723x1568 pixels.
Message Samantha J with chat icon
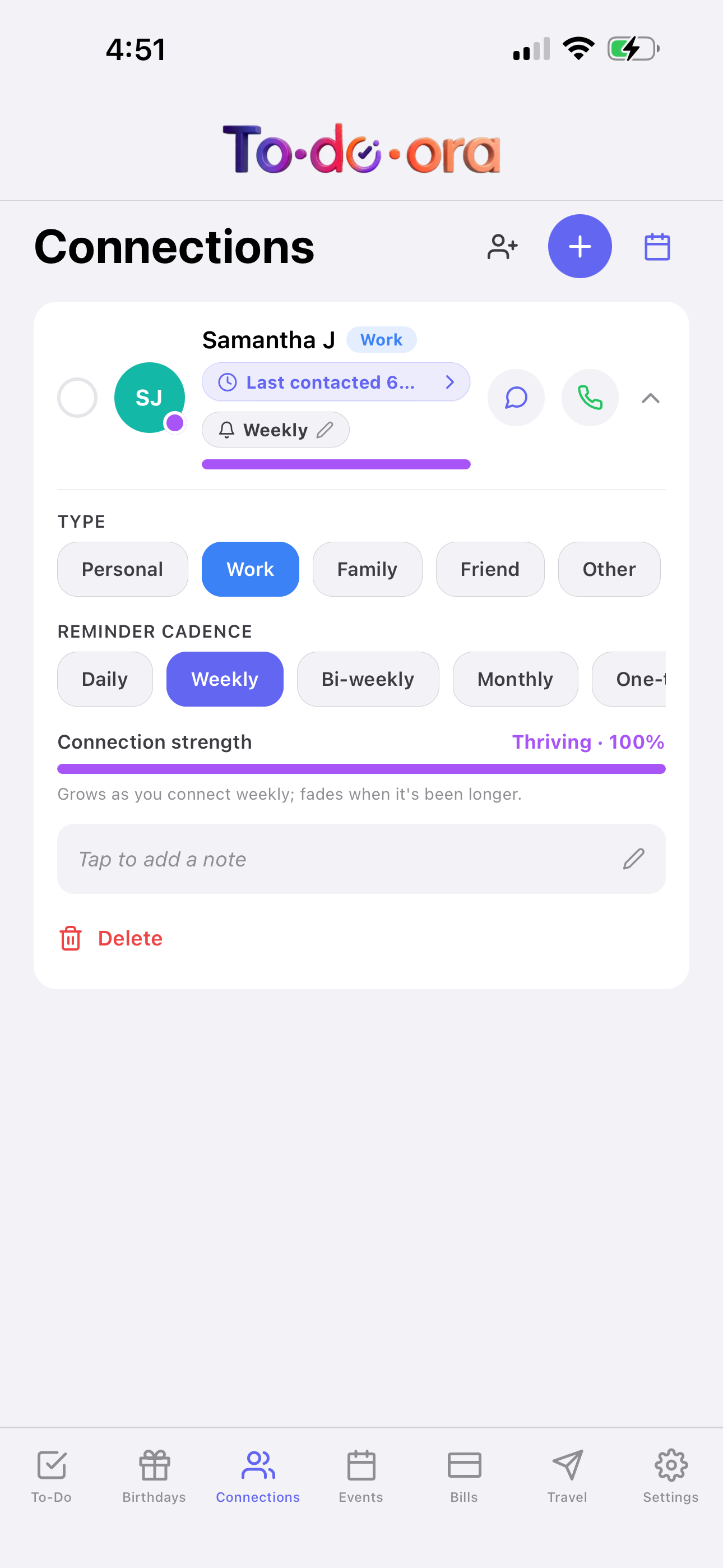[x=516, y=398]
